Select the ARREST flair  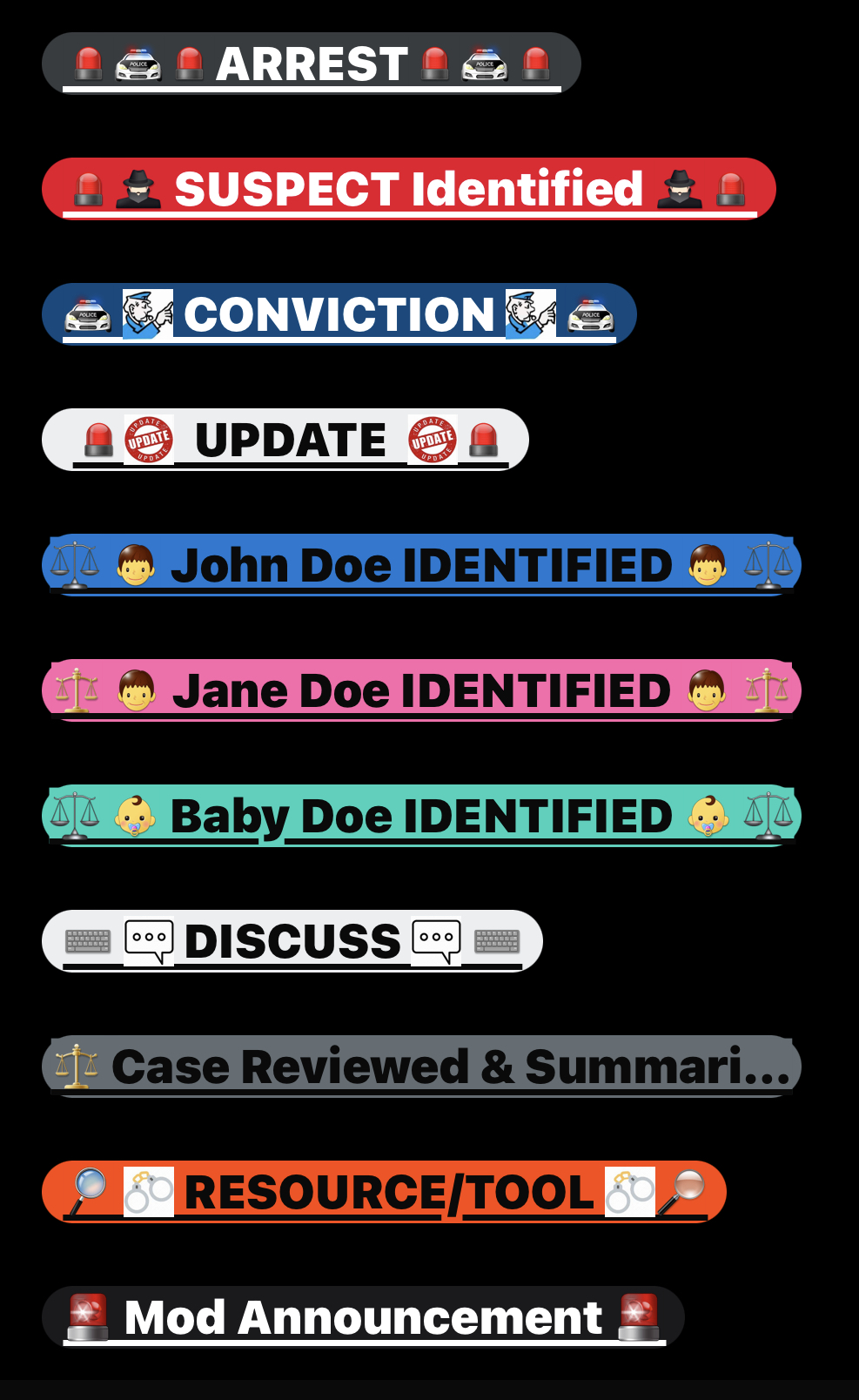pyautogui.click(x=312, y=64)
